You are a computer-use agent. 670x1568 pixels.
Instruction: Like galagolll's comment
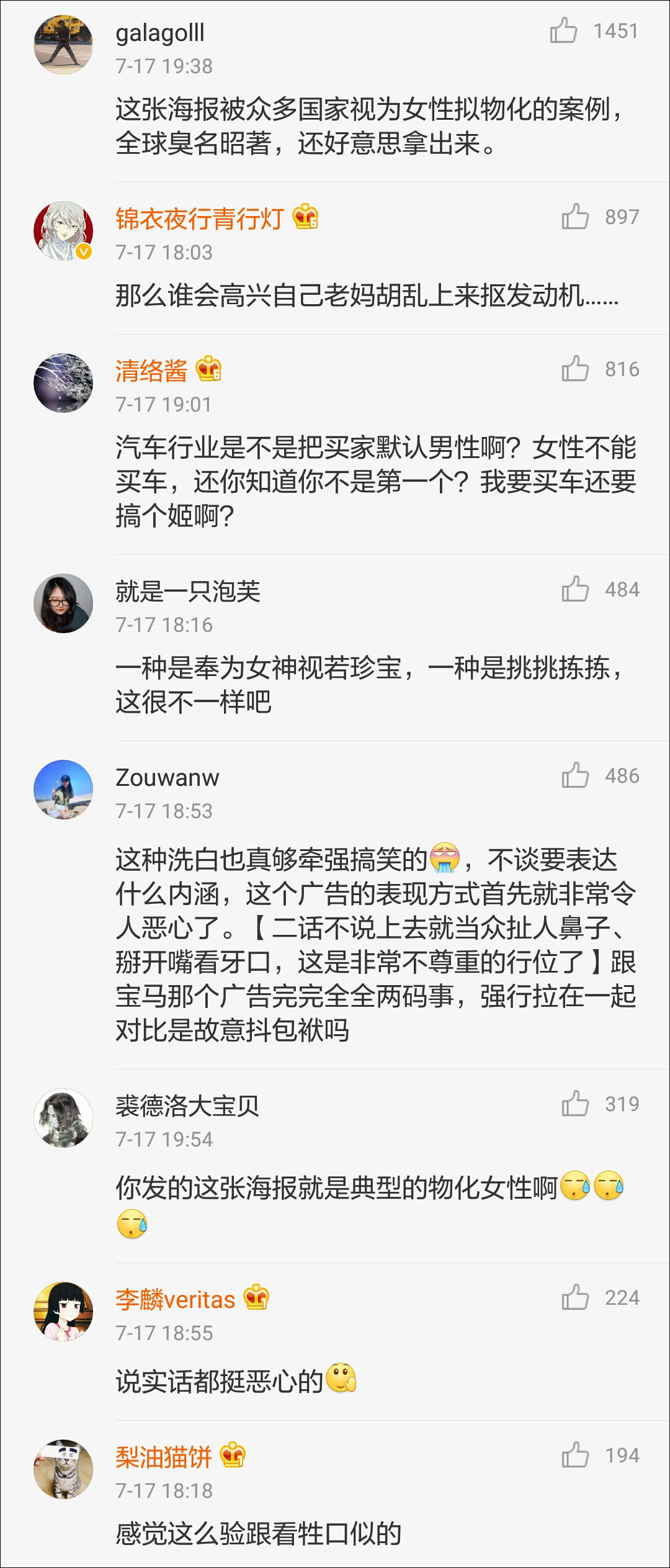(x=563, y=30)
